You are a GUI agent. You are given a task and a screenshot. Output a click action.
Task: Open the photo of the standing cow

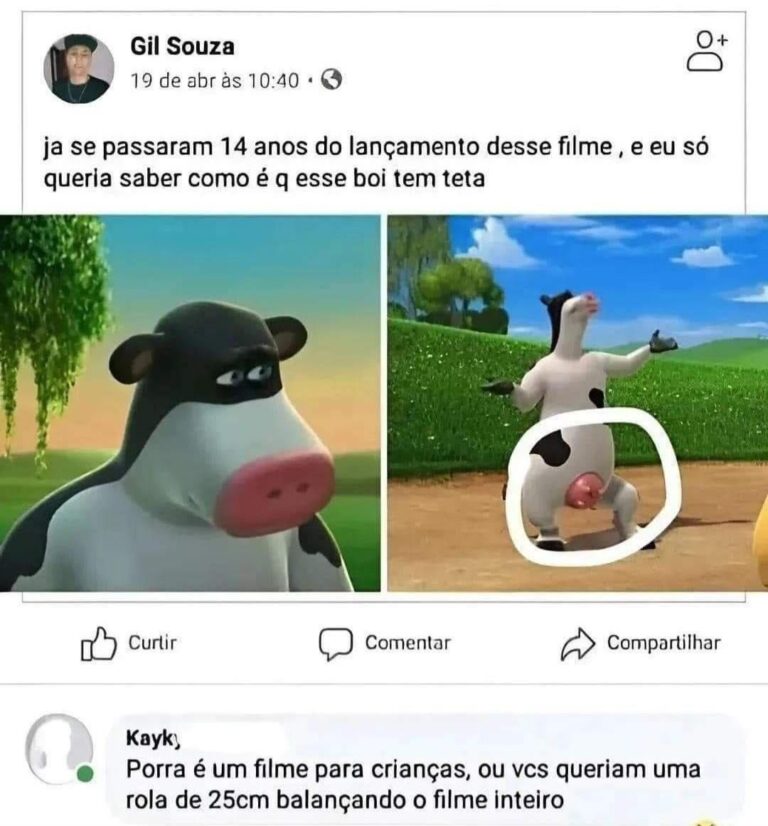coord(577,403)
